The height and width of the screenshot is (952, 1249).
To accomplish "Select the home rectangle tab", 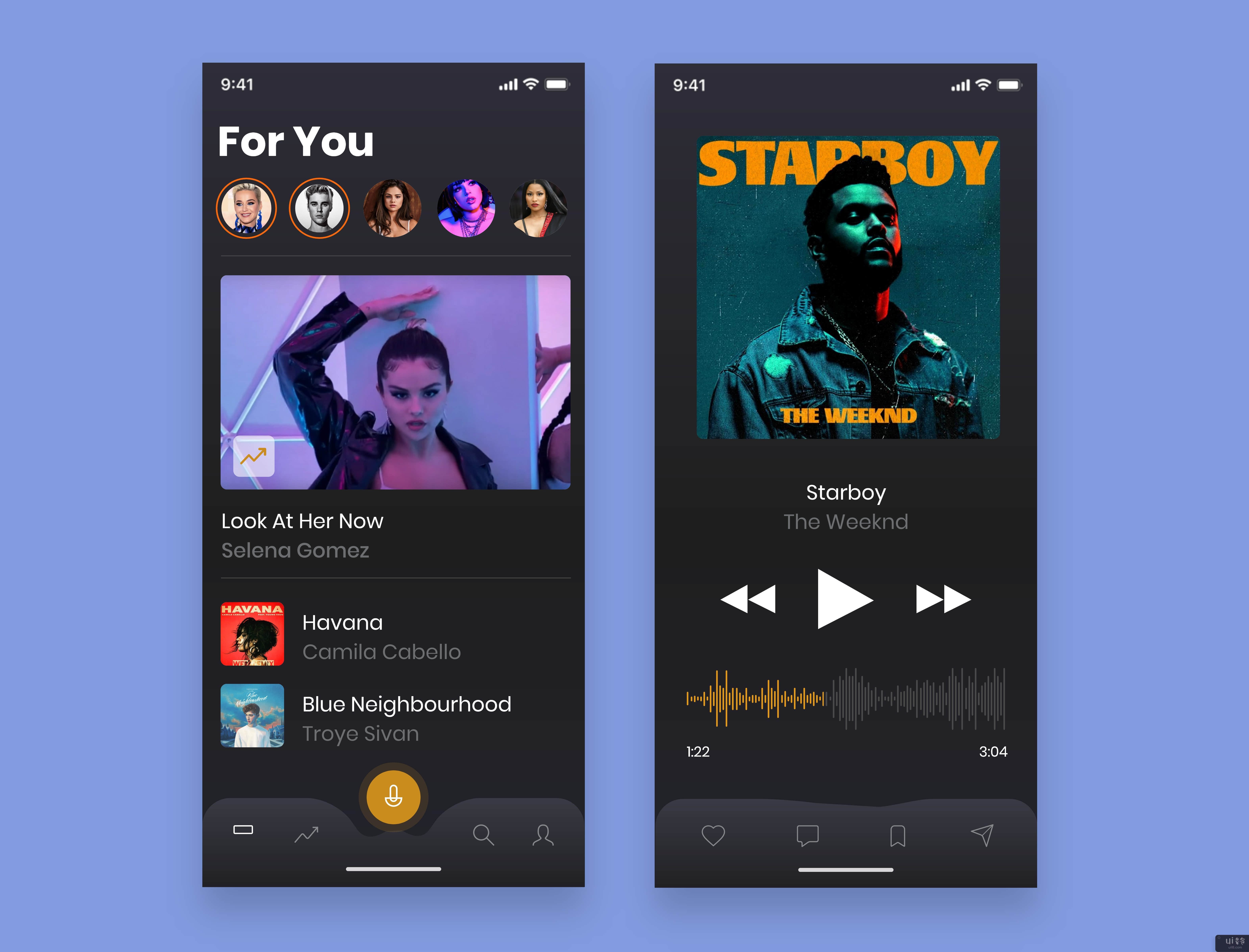I will point(243,830).
